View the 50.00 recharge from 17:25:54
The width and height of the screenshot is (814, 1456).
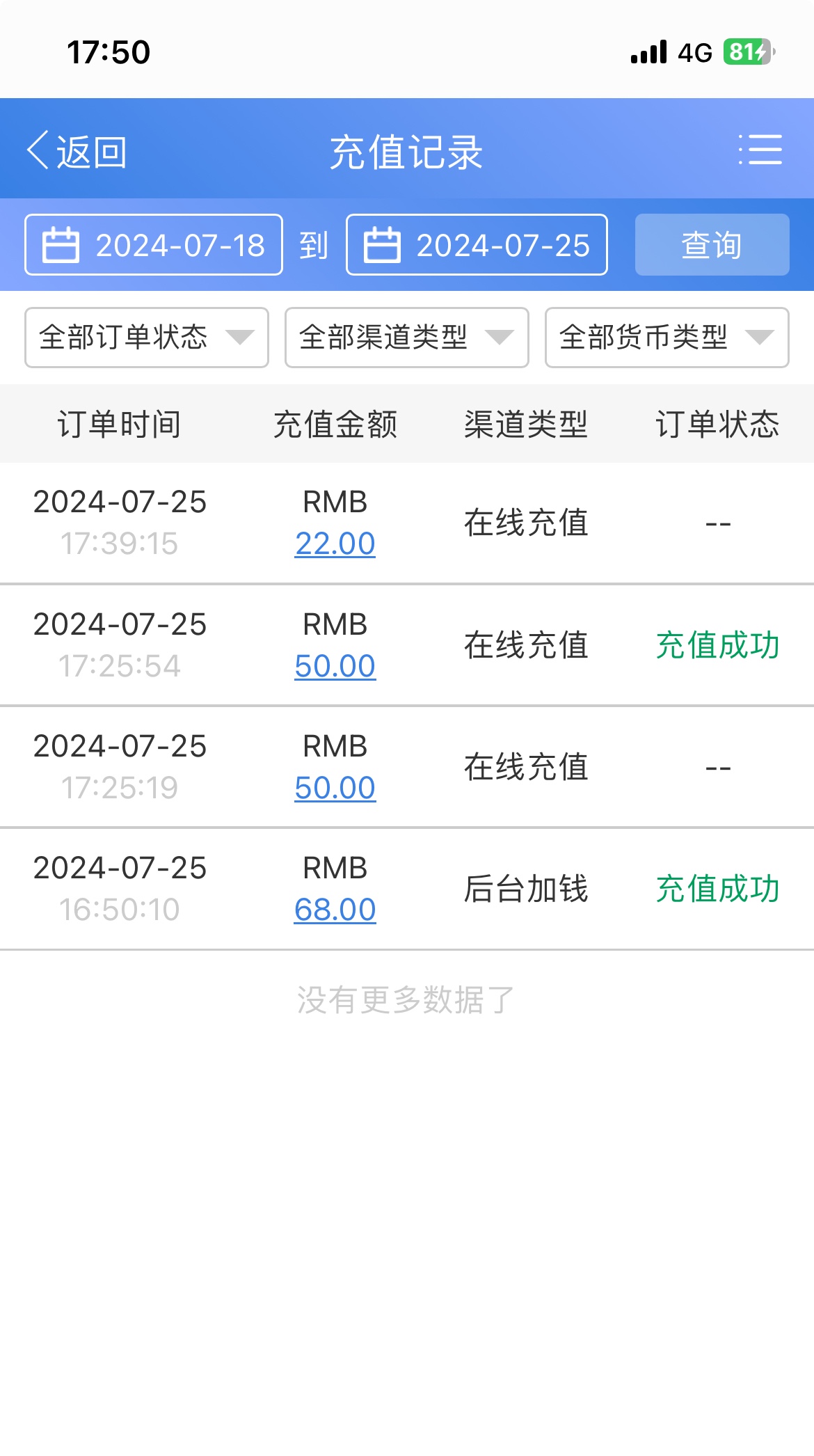[335, 666]
